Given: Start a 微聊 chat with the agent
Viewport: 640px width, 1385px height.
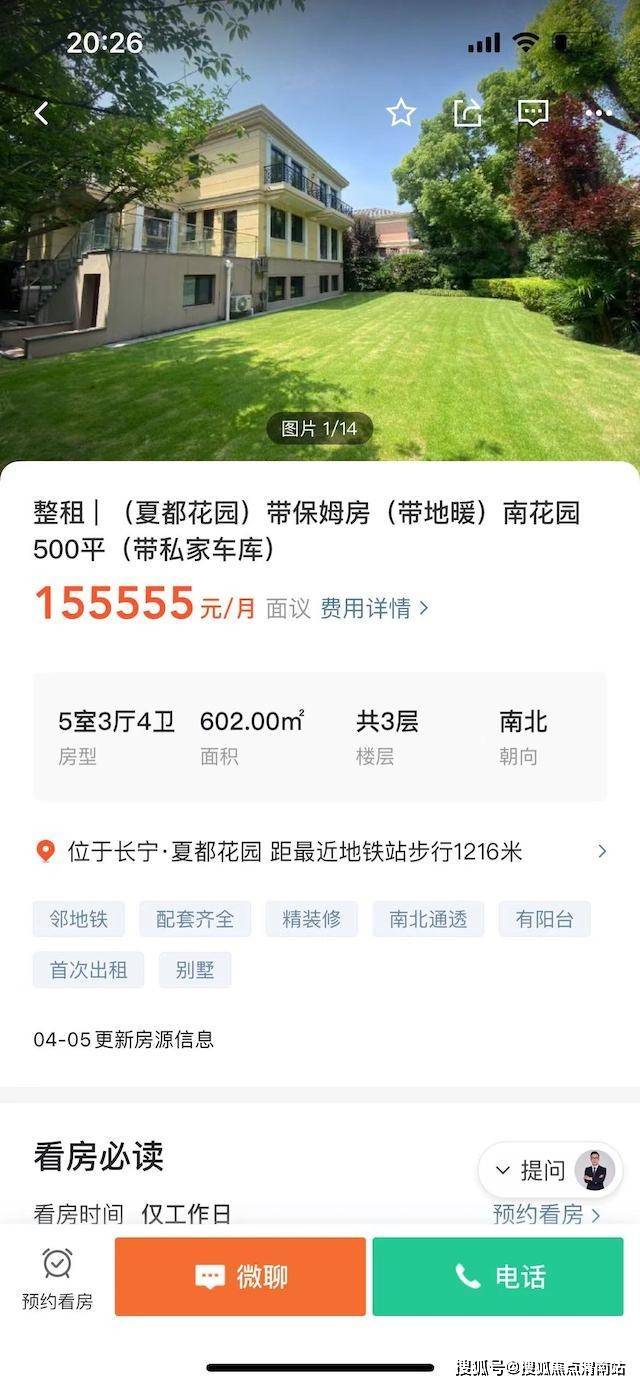Looking at the screenshot, I should 240,1277.
